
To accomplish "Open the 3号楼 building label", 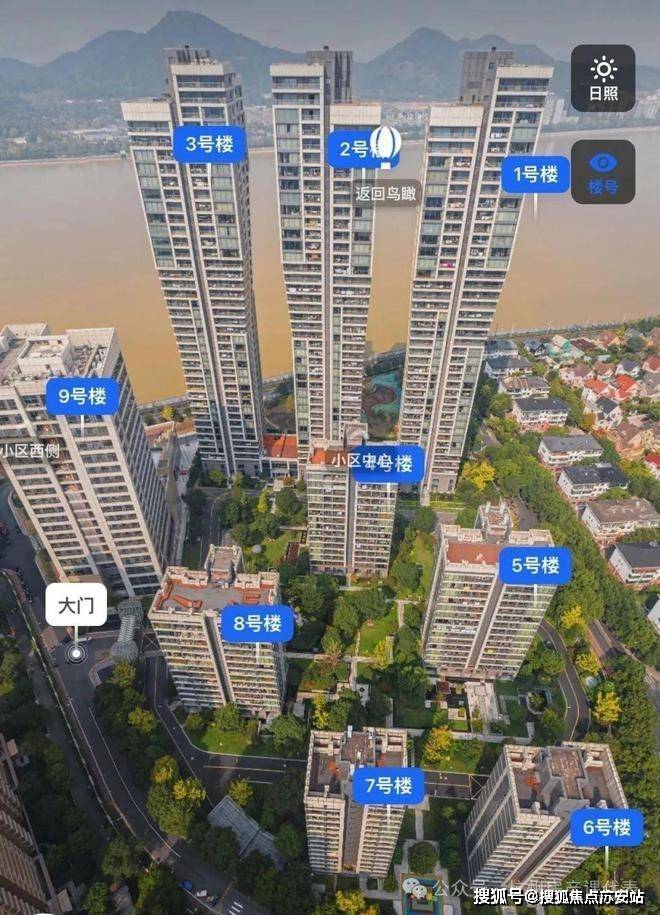I will tap(209, 144).
